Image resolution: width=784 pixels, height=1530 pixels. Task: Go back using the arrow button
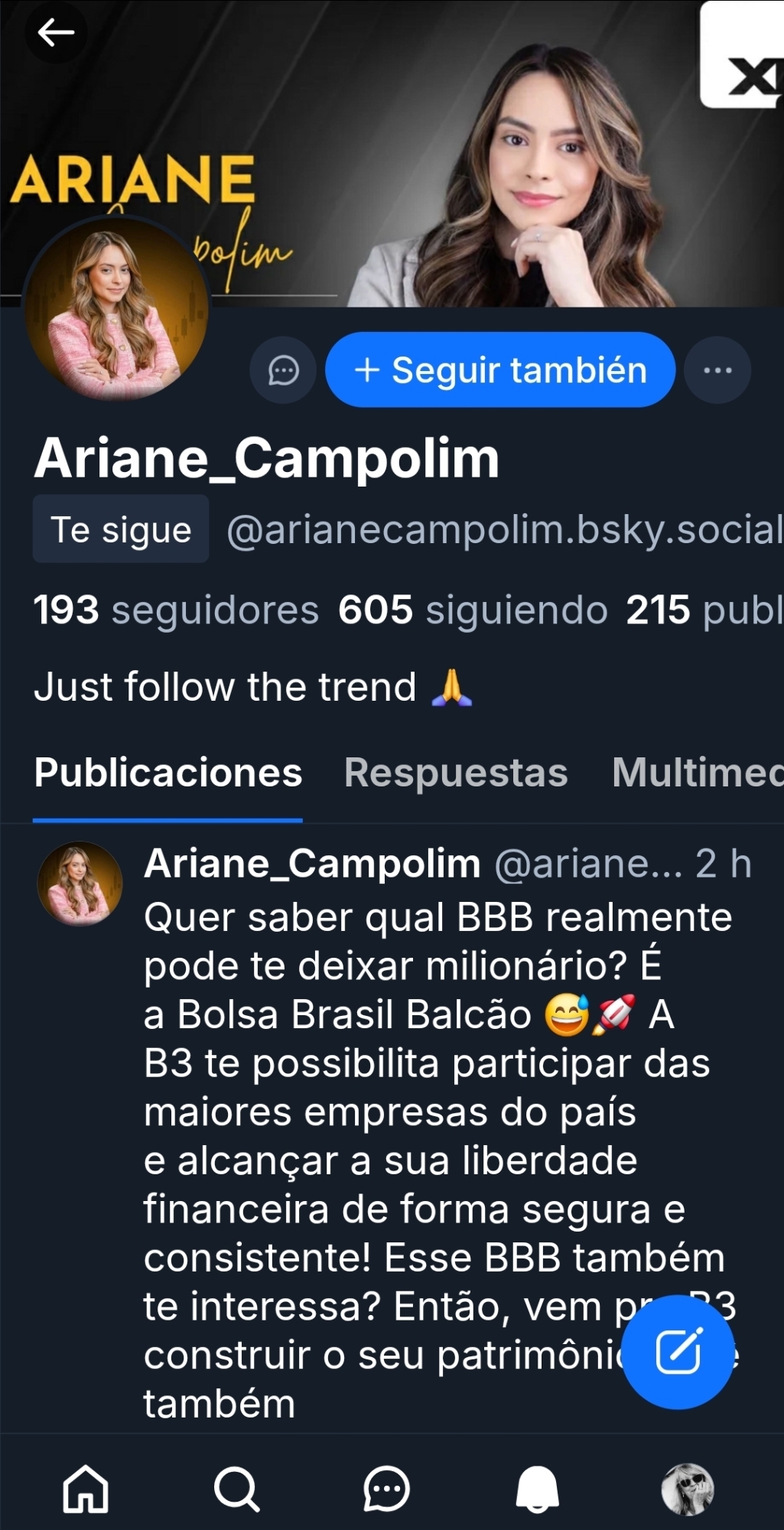click(x=55, y=32)
